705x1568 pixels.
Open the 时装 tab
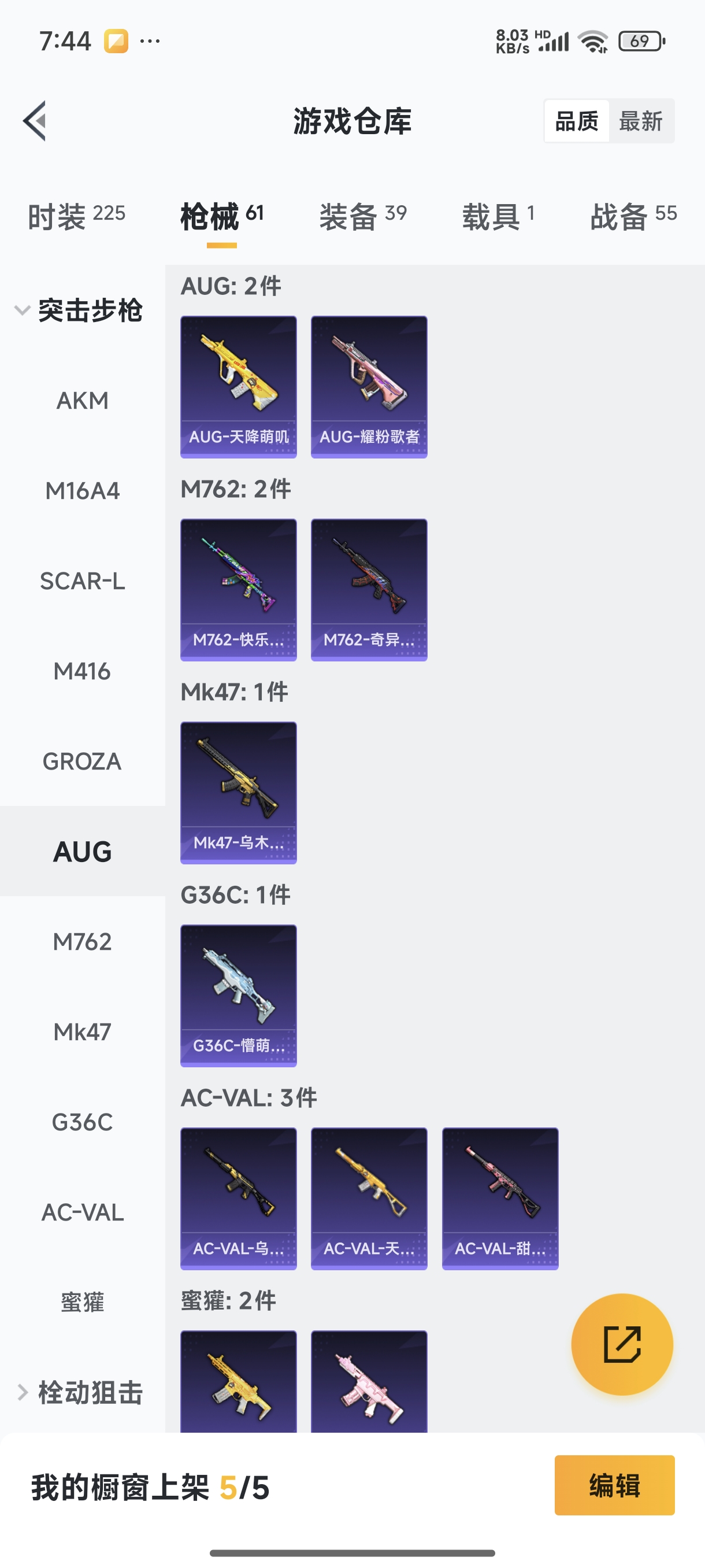(x=76, y=217)
